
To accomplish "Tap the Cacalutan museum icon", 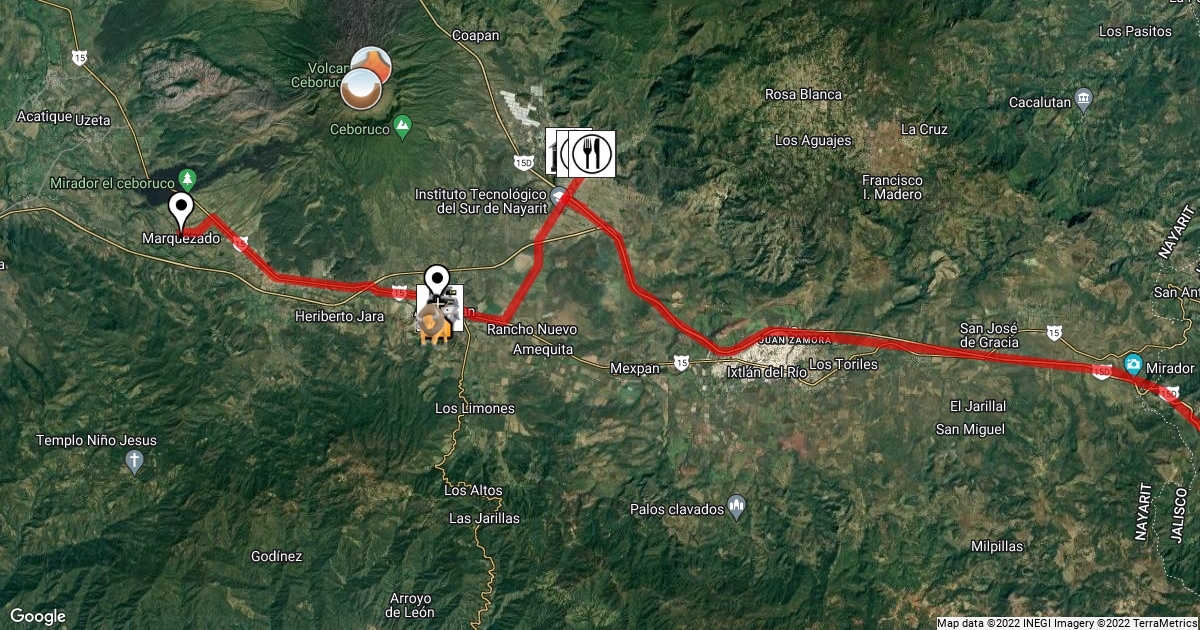I will point(1083,99).
